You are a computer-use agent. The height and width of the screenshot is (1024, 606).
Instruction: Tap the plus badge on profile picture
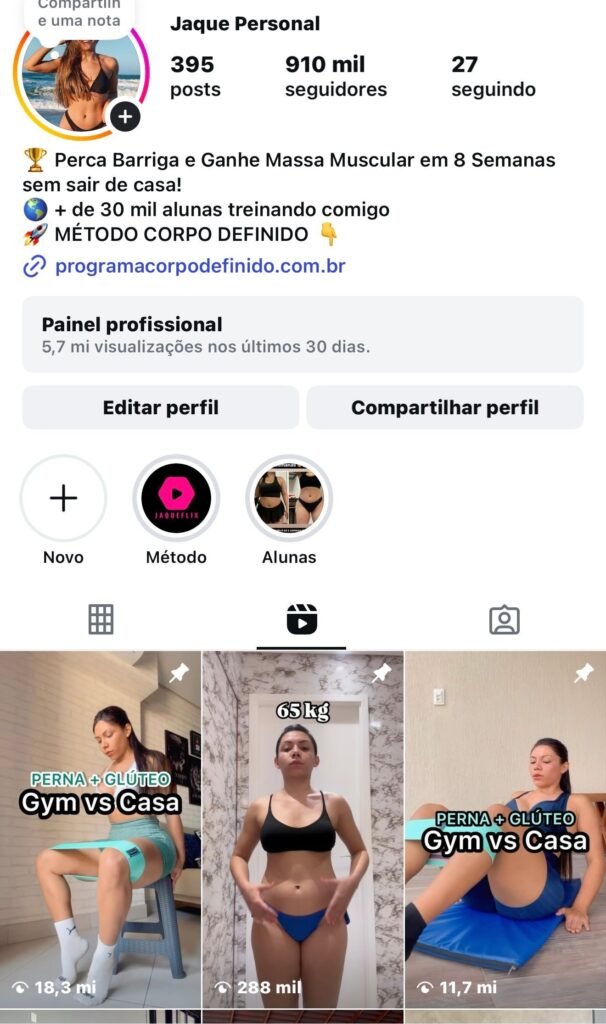coord(125,117)
